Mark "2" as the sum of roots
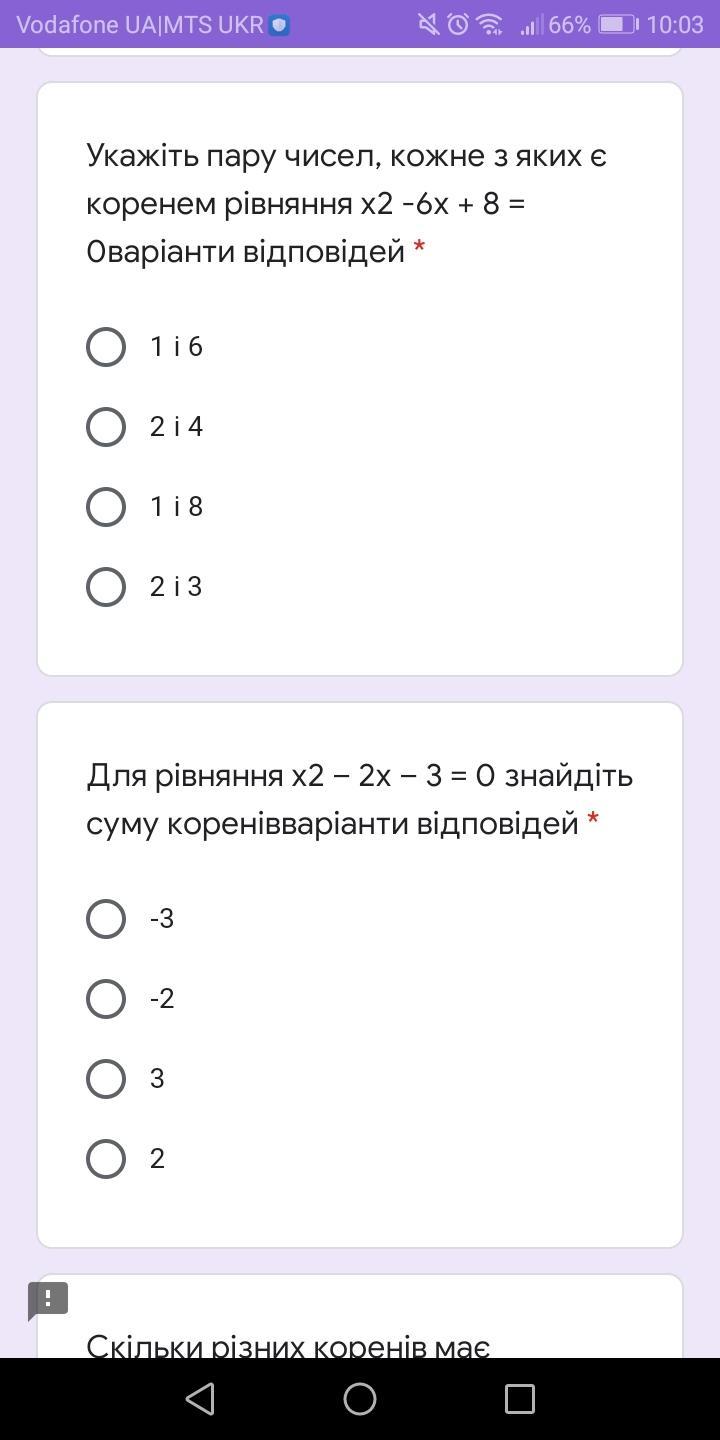This screenshot has height=1440, width=720. pyautogui.click(x=106, y=1159)
